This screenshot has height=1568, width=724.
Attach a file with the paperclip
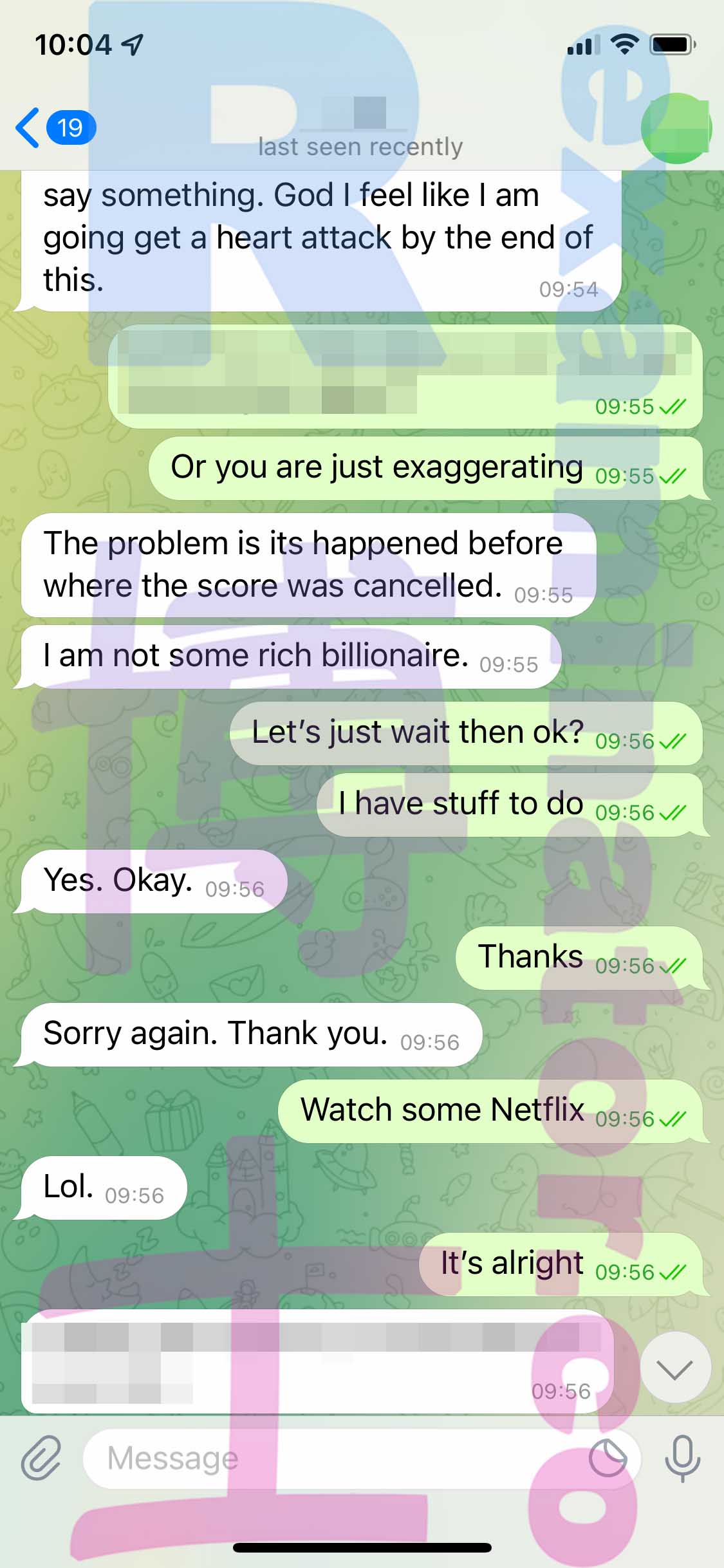(41, 1457)
